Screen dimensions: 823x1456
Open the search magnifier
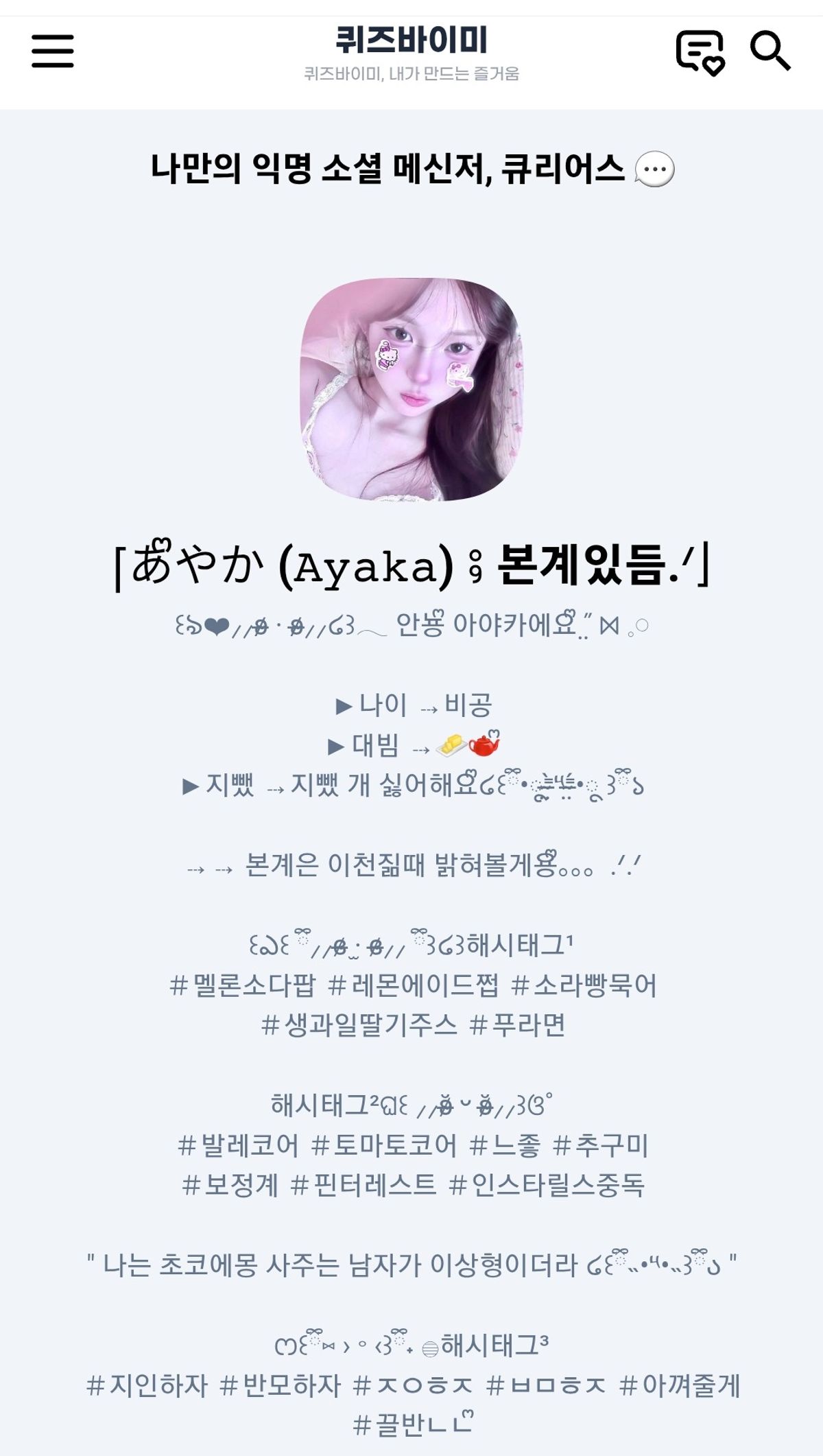[770, 51]
